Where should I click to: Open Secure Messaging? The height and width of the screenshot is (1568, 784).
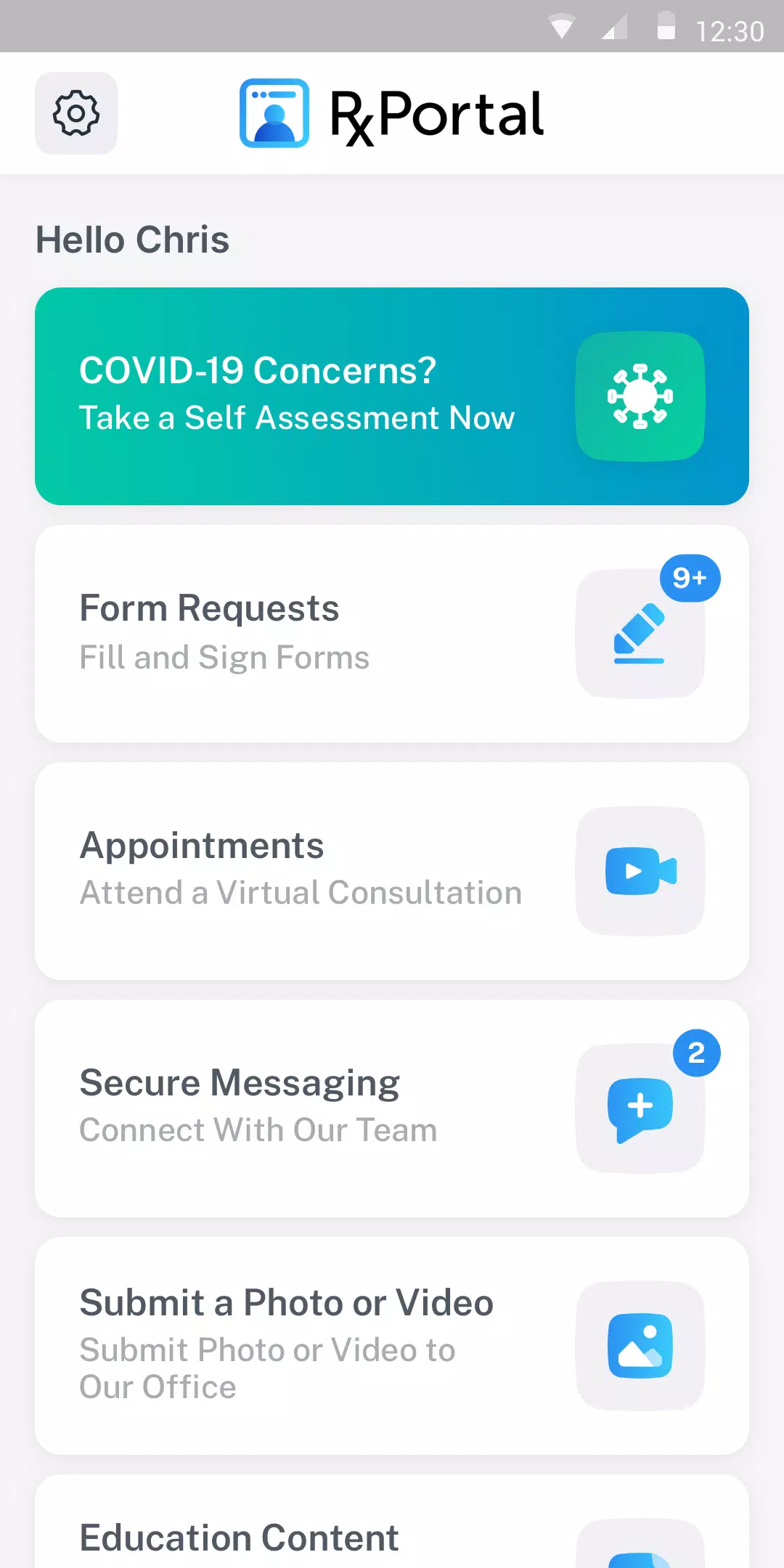click(392, 1108)
